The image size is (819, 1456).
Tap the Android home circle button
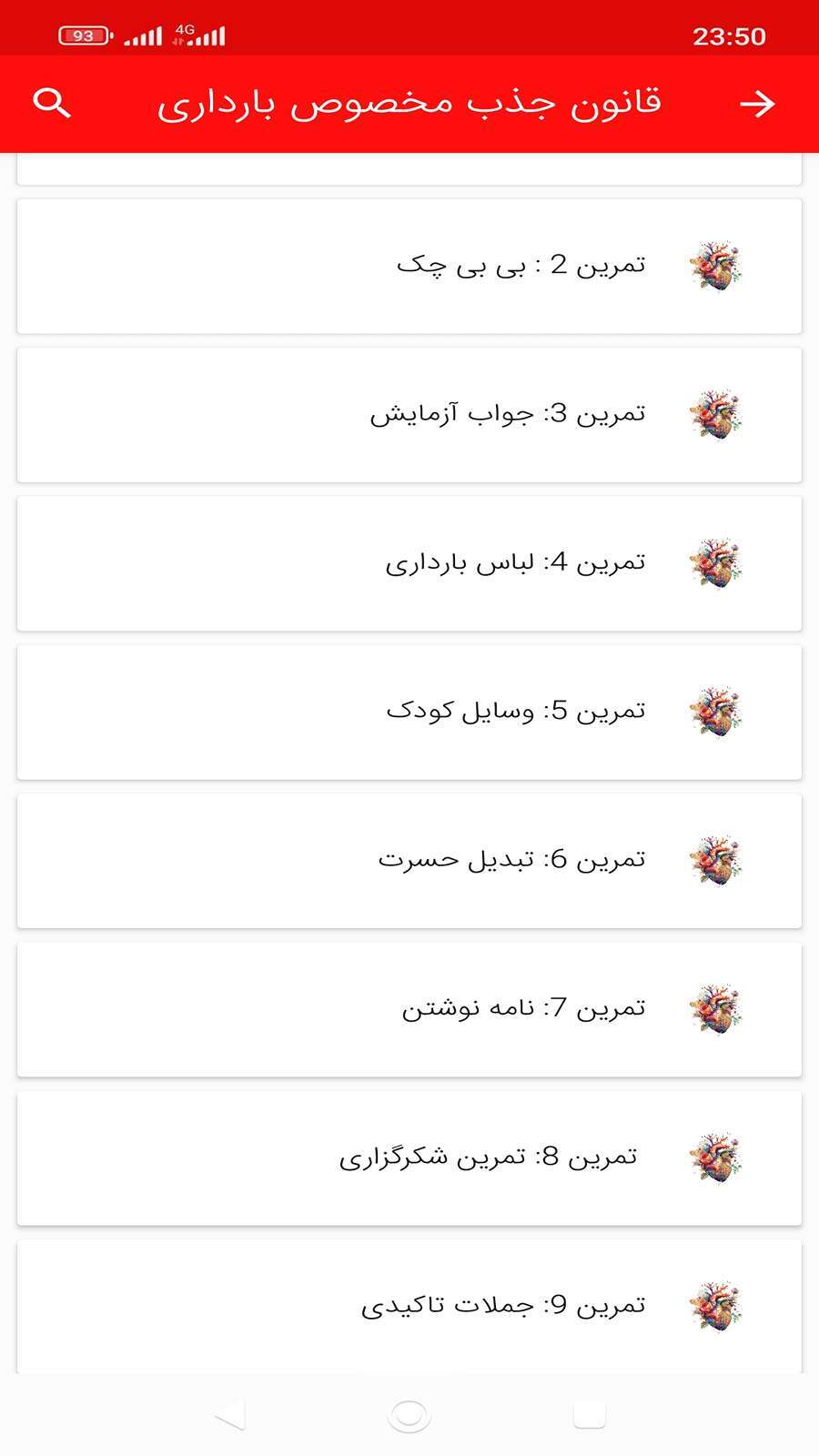[x=409, y=1415]
